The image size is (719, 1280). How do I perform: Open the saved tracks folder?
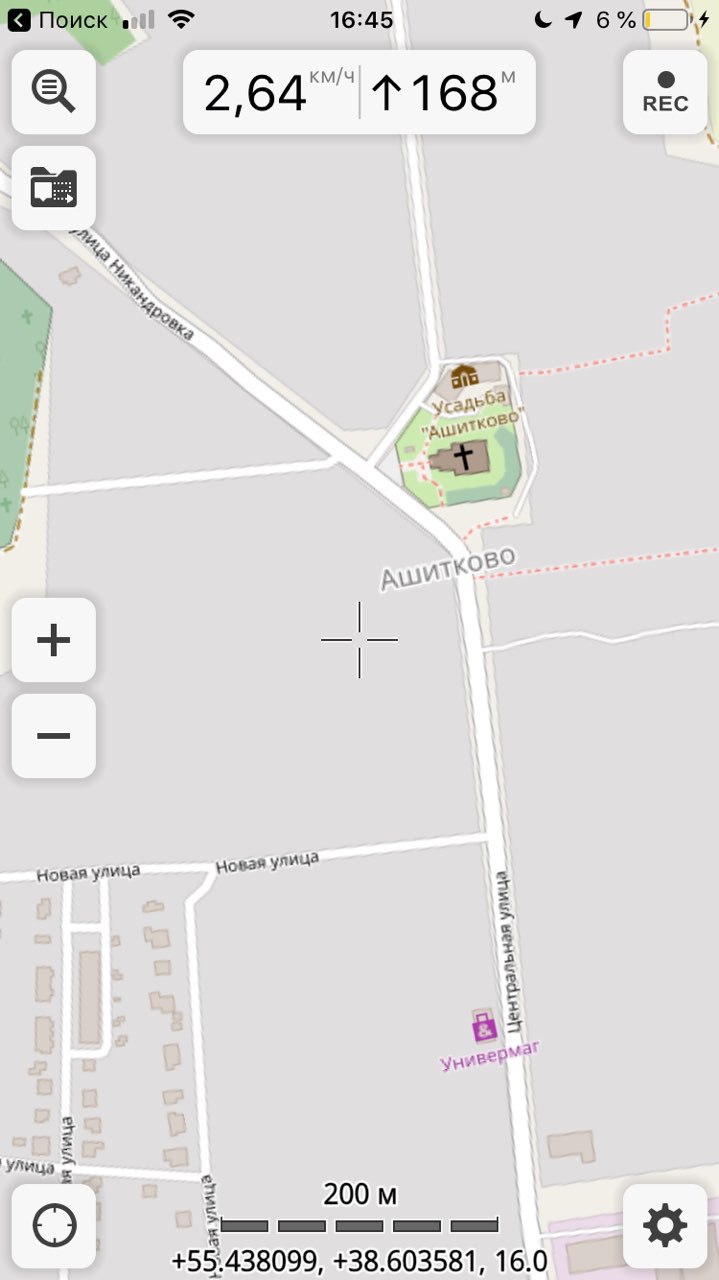[x=54, y=188]
